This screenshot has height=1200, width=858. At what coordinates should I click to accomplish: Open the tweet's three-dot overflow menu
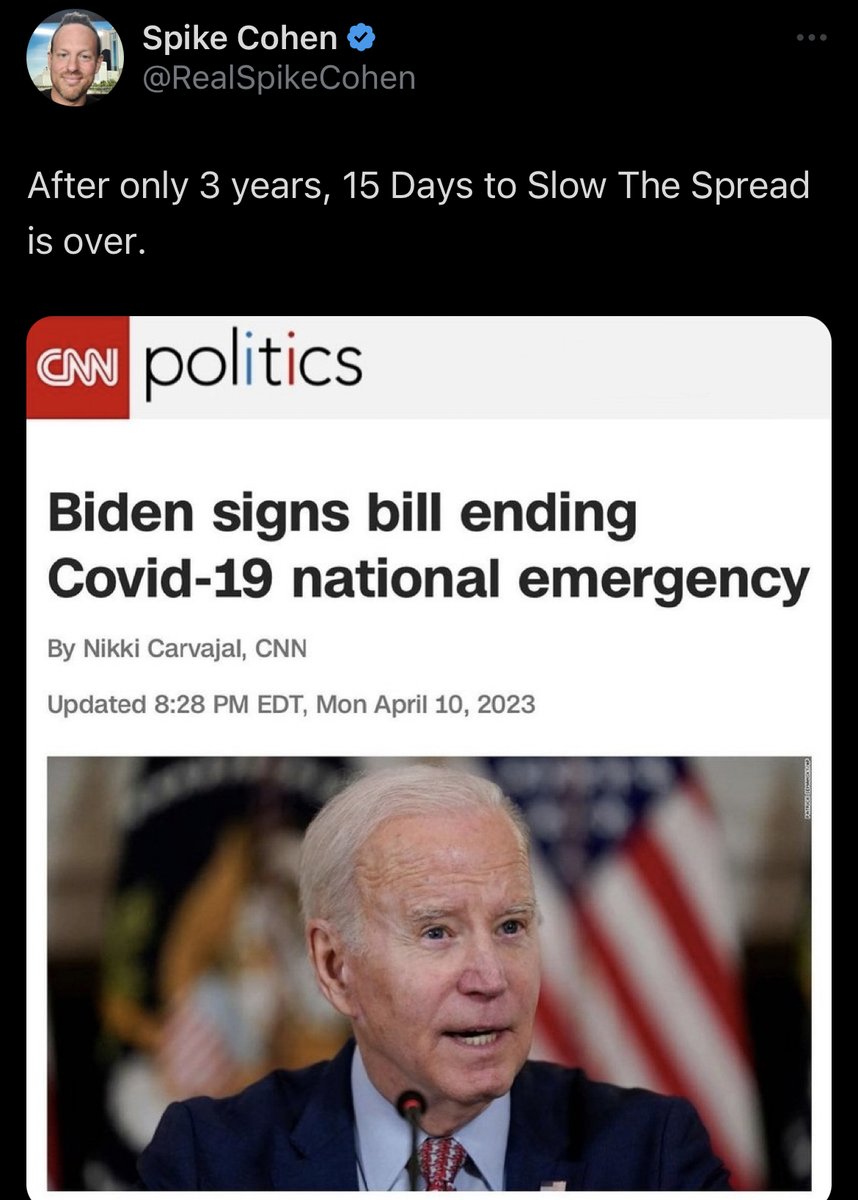[x=811, y=39]
